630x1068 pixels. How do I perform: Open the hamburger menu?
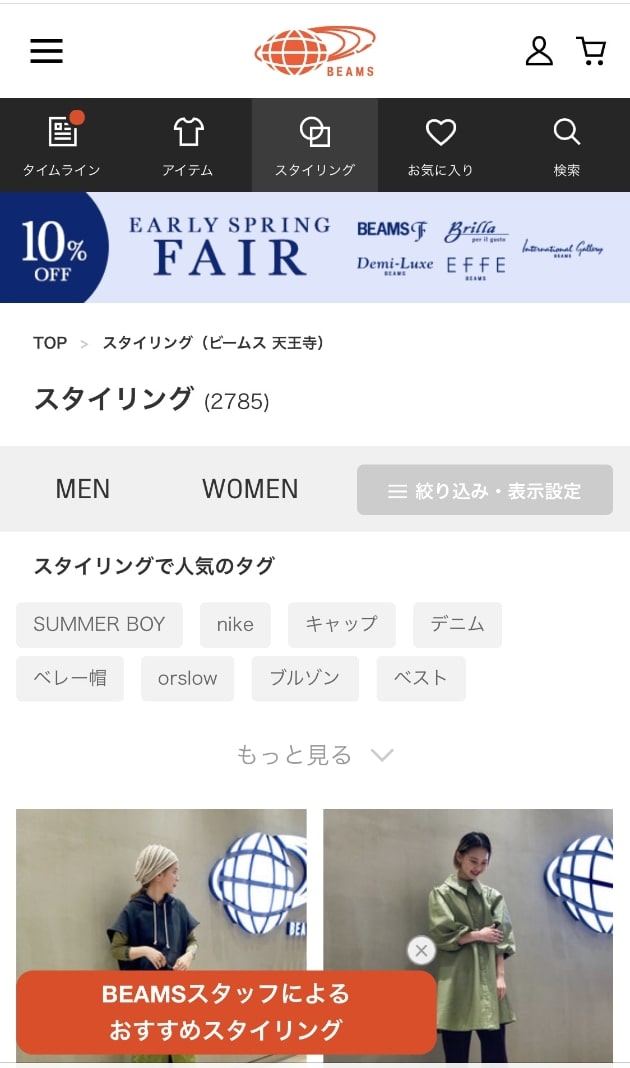click(46, 51)
